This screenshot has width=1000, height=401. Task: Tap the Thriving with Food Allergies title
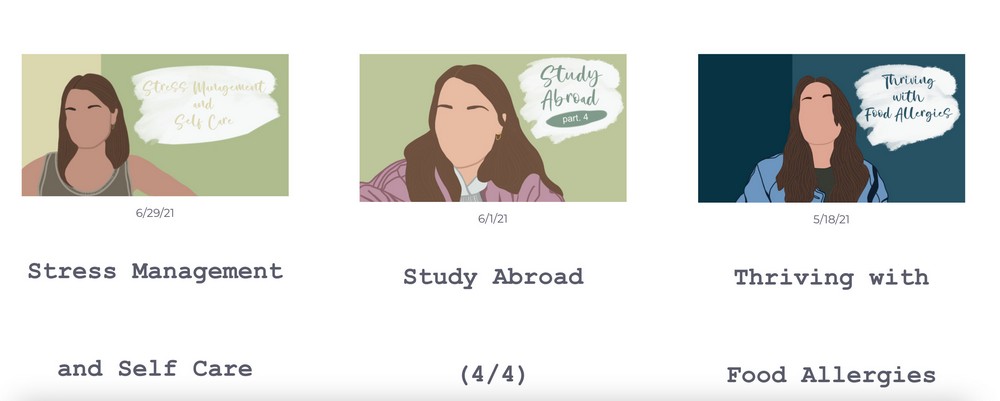click(831, 278)
